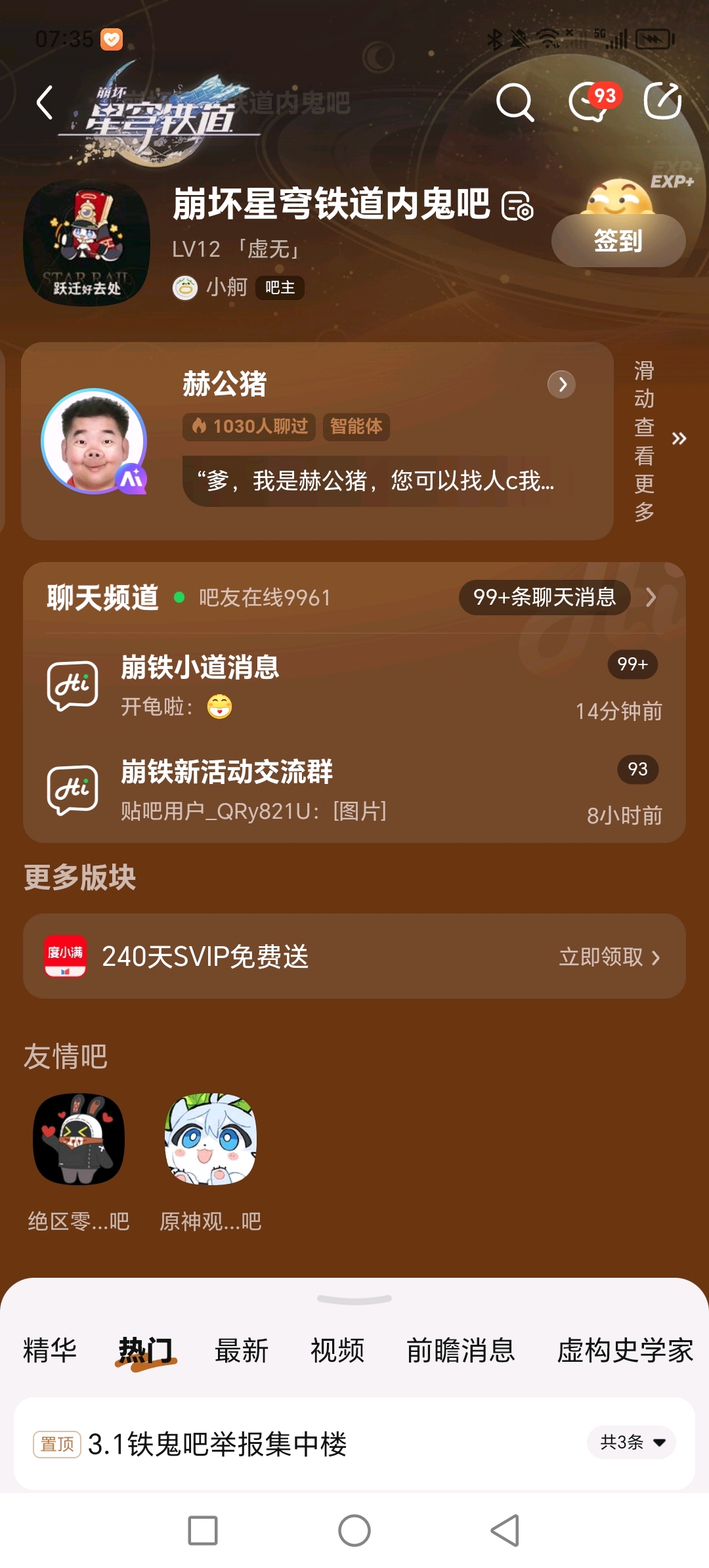The image size is (709, 1568).
Task: Go back using the top-left arrow
Action: [x=45, y=102]
